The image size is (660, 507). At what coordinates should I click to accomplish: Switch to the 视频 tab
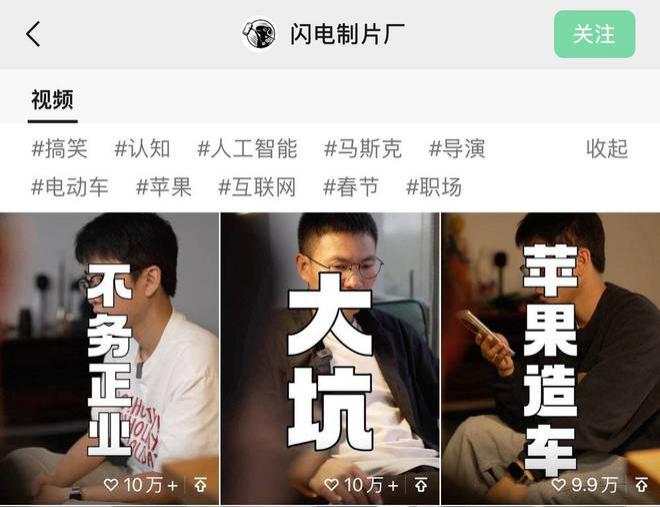click(52, 100)
